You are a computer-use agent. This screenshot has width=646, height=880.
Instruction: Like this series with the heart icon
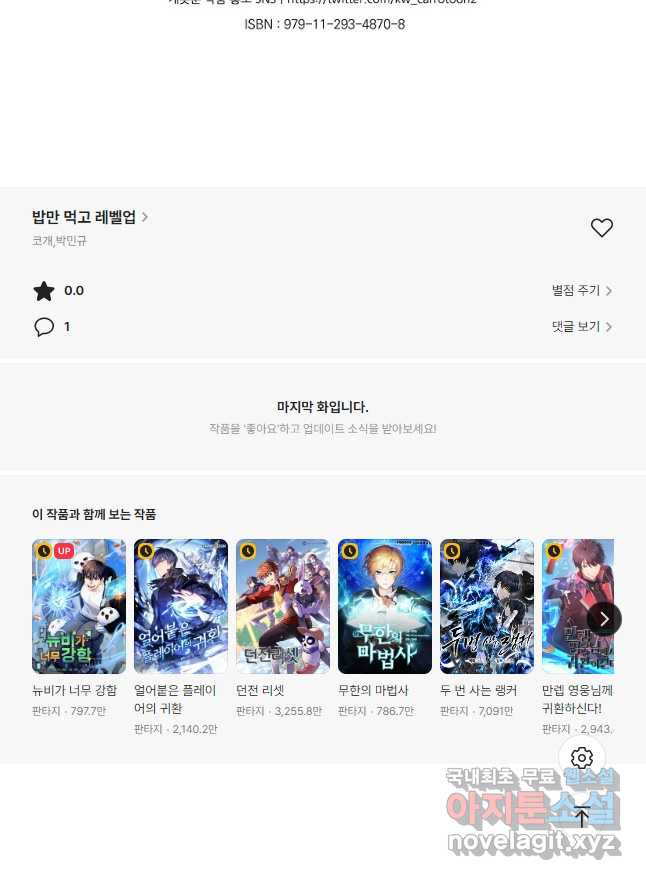pos(601,228)
